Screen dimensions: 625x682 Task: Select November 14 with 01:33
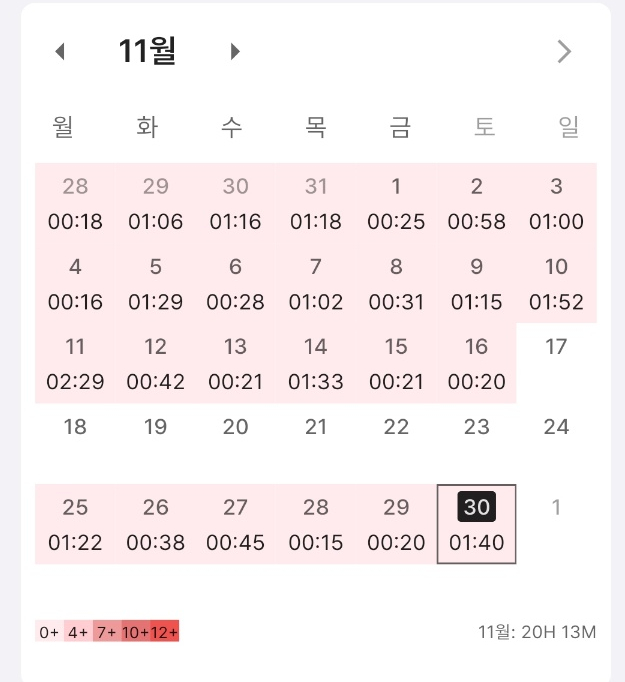316,363
